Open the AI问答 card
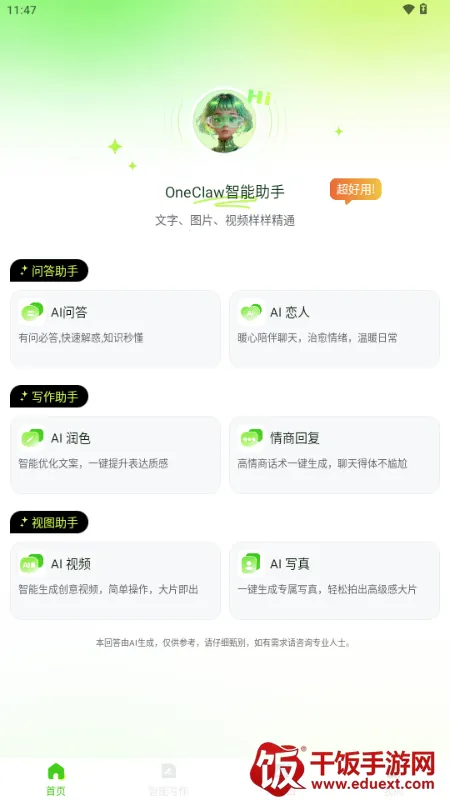Screen dimensions: 450x800 115,329
